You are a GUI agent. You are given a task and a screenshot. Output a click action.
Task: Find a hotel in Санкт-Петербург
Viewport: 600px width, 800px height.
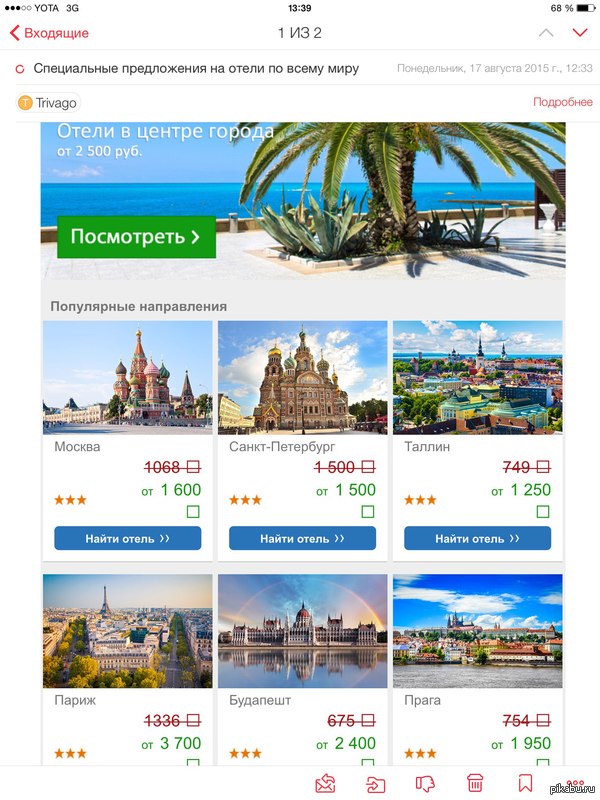(302, 538)
